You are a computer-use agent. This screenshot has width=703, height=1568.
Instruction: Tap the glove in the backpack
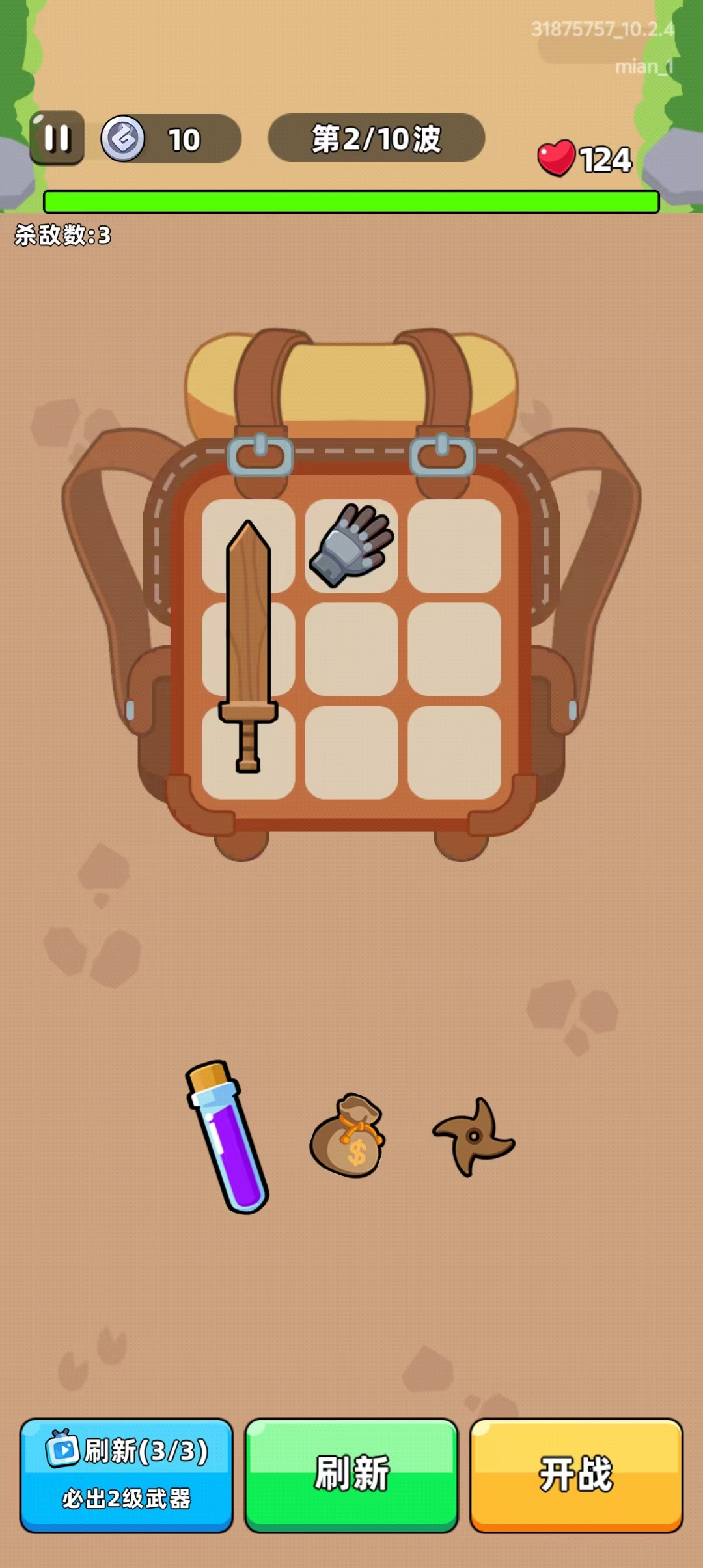pyautogui.click(x=351, y=546)
